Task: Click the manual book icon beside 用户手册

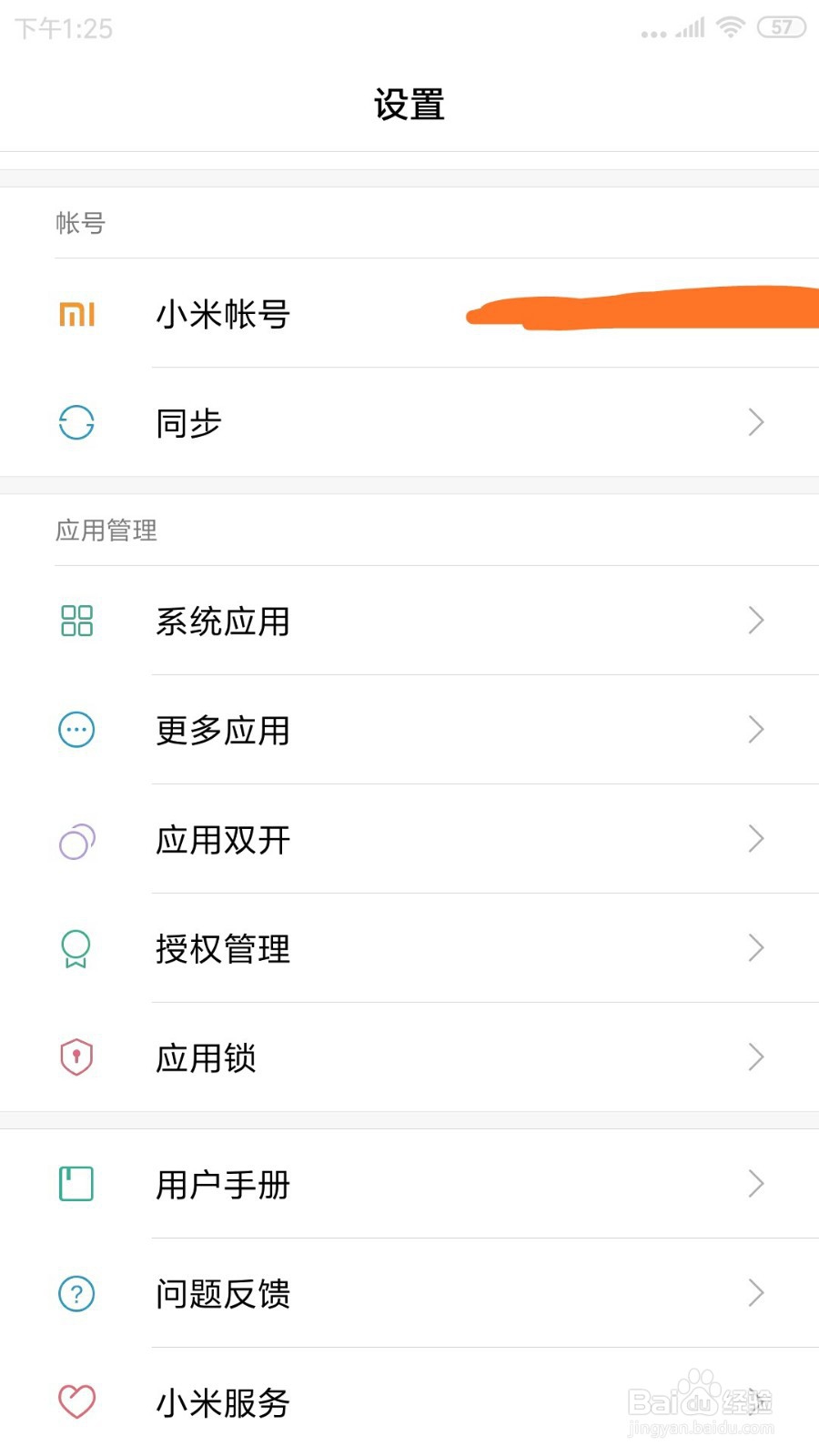Action: point(76,1185)
